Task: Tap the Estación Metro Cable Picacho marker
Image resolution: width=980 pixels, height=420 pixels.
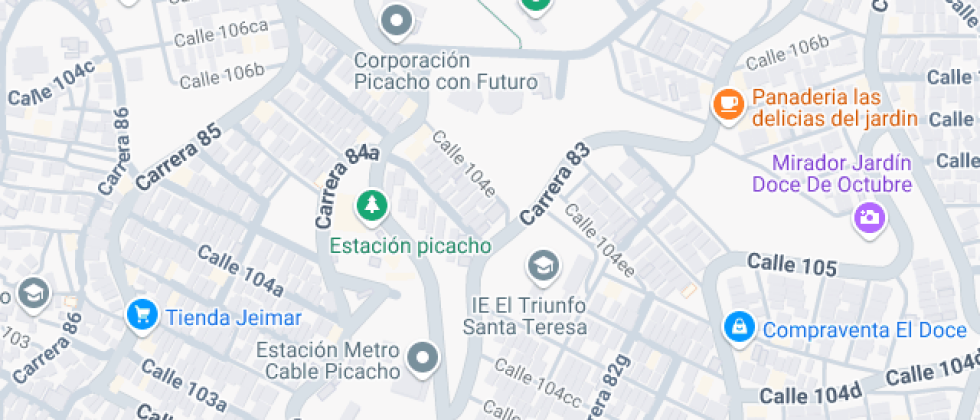Action: 424,358
